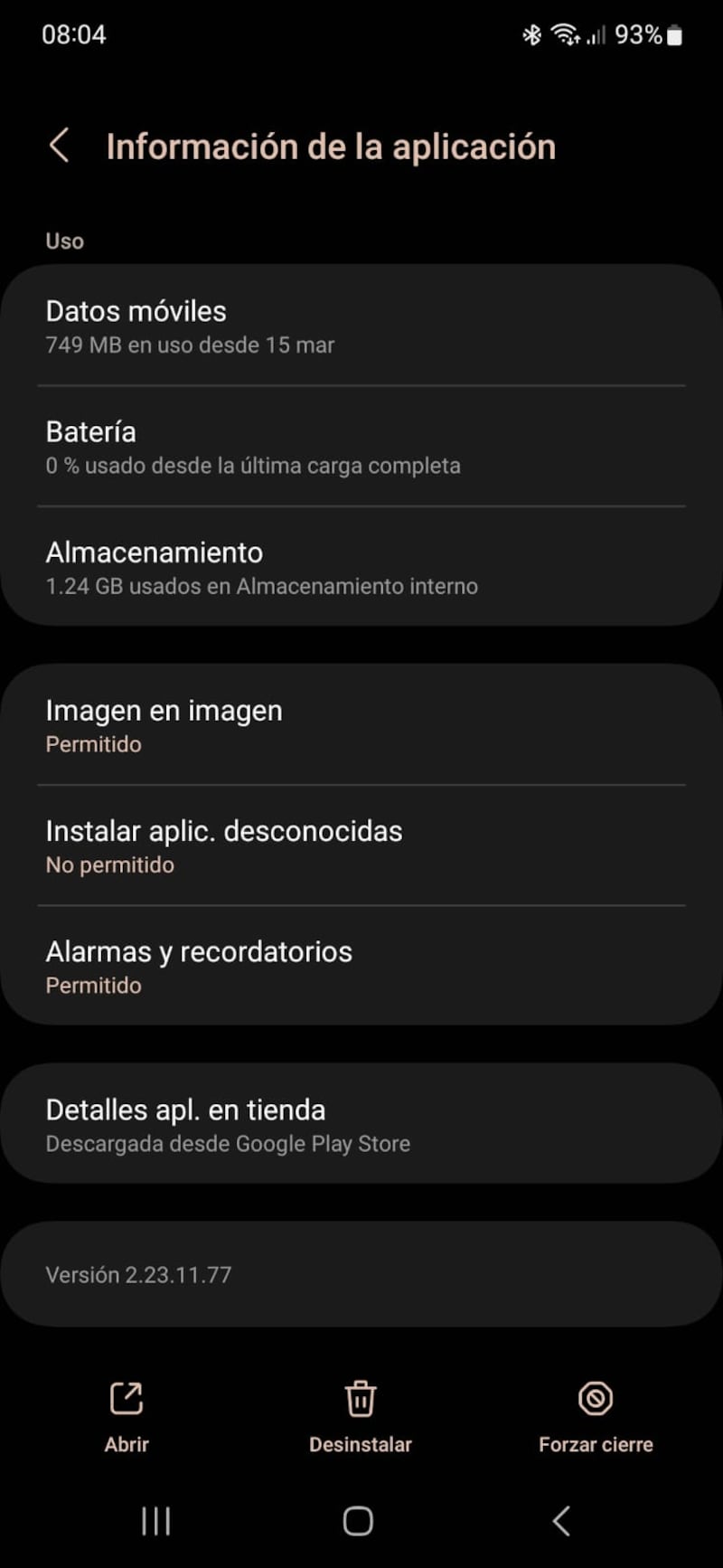The width and height of the screenshot is (723, 1568).
Task: Tap the Wi-Fi icon in the status bar
Action: pyautogui.click(x=565, y=33)
